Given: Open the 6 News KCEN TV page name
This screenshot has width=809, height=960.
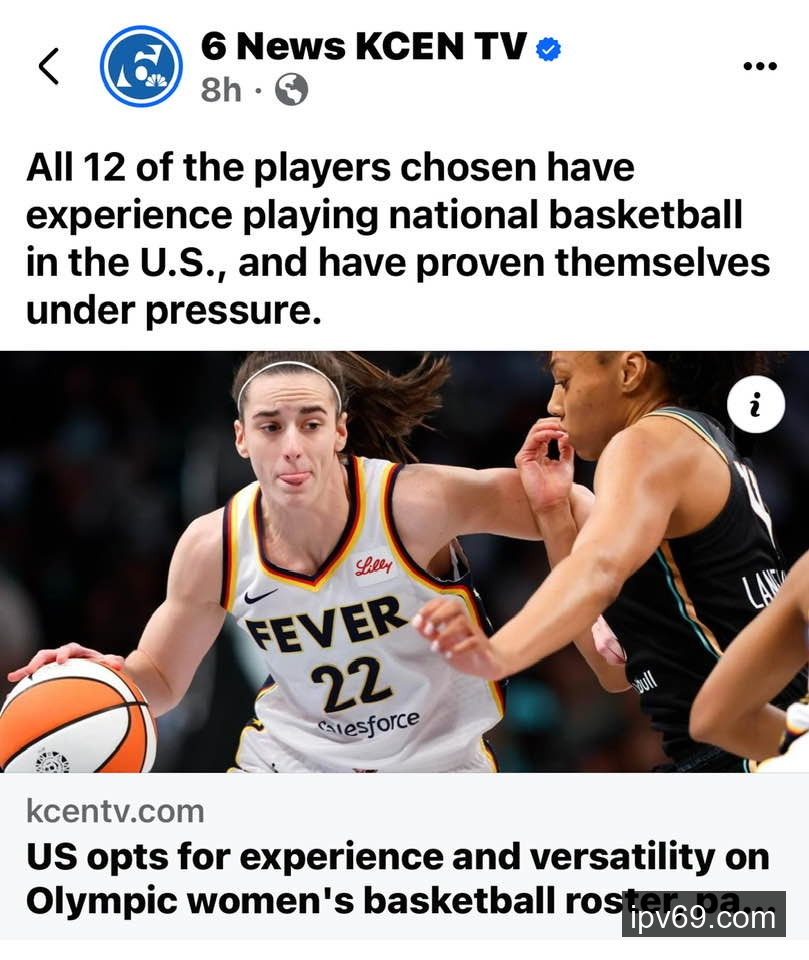Looking at the screenshot, I should tap(364, 46).
